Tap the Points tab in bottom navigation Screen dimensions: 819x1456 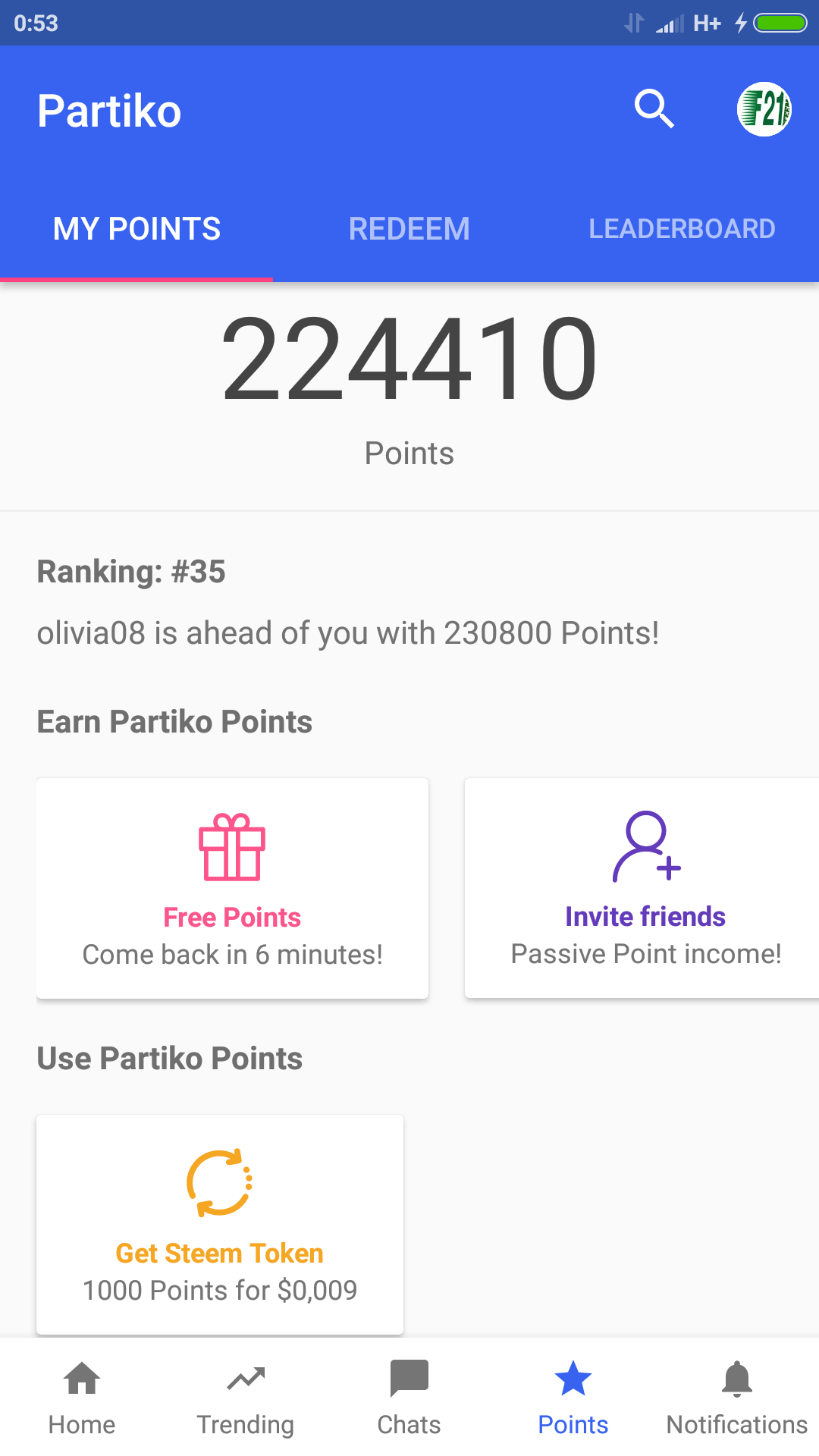(x=573, y=1398)
